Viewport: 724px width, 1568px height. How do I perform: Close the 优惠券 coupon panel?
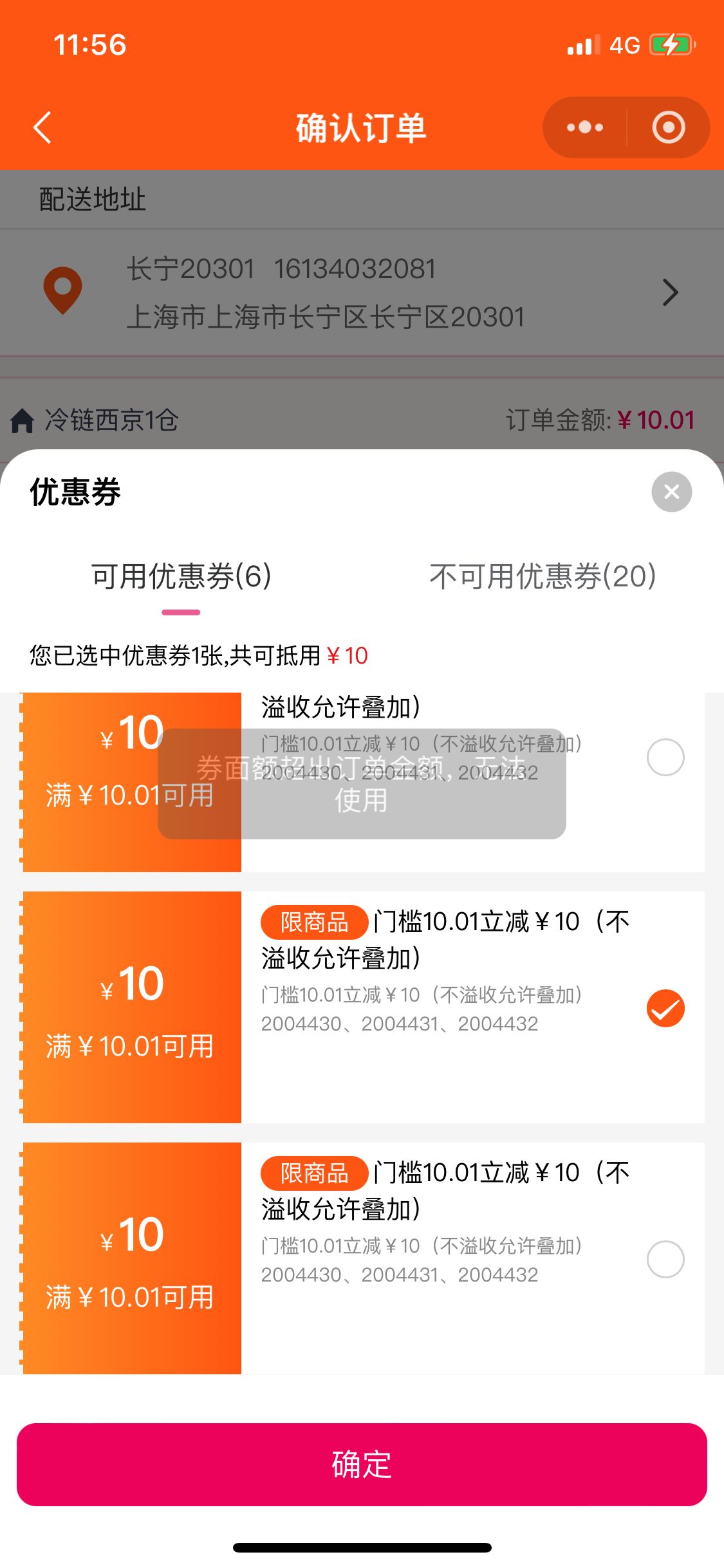(x=671, y=492)
